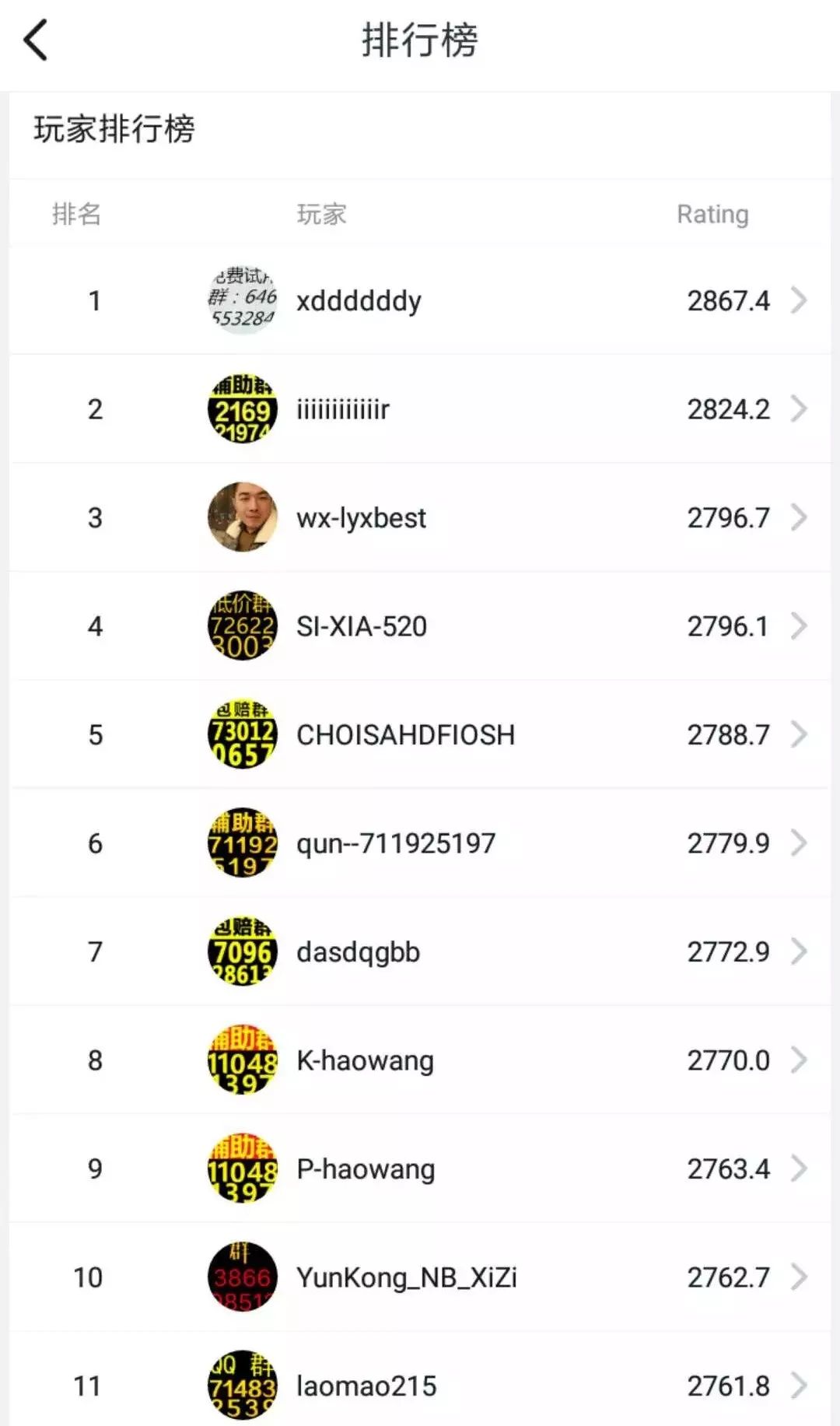Image resolution: width=840 pixels, height=1426 pixels.
Task: Select player CHOISAHDFIOSH
Action: 420,735
